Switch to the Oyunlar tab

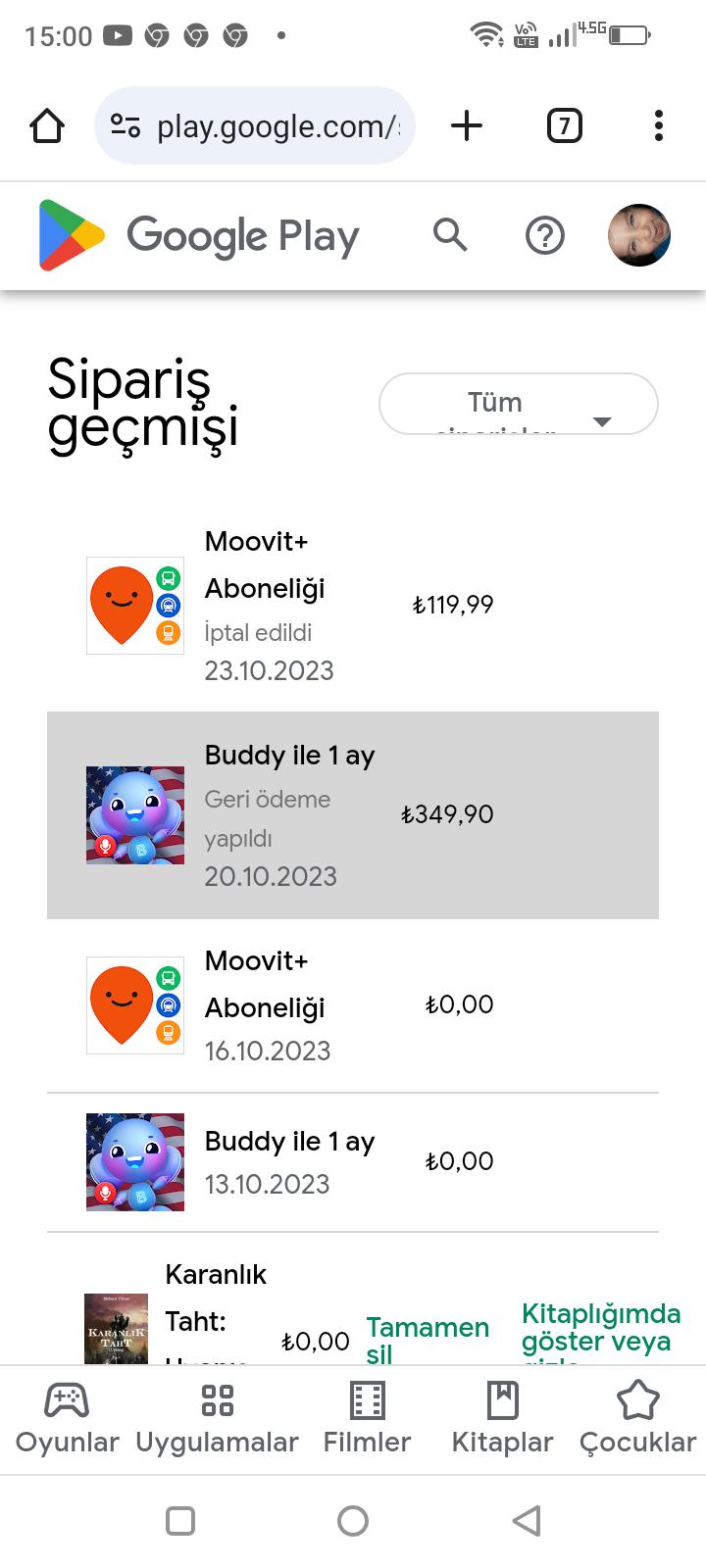(67, 1417)
